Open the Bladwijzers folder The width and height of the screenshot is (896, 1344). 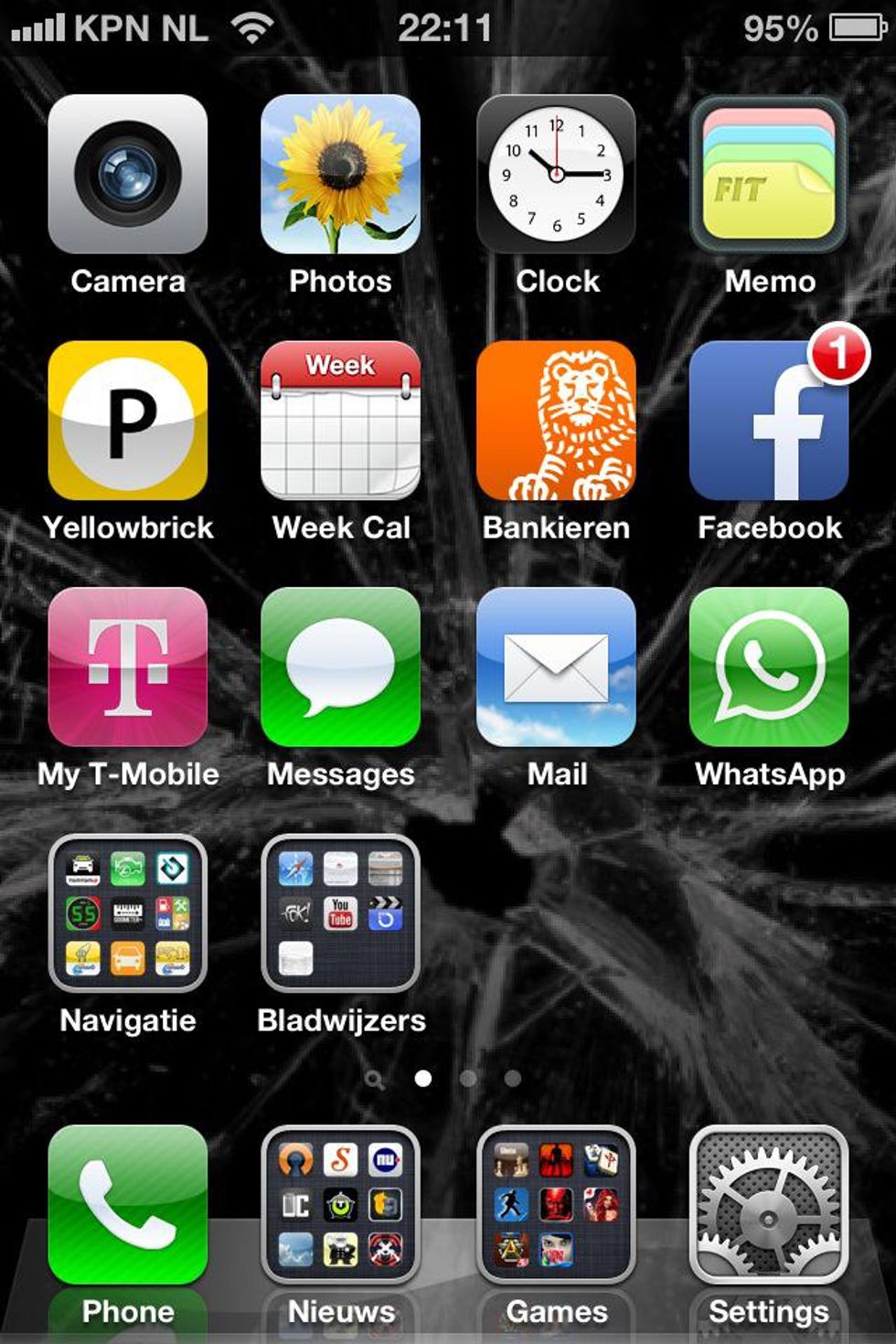[x=340, y=913]
